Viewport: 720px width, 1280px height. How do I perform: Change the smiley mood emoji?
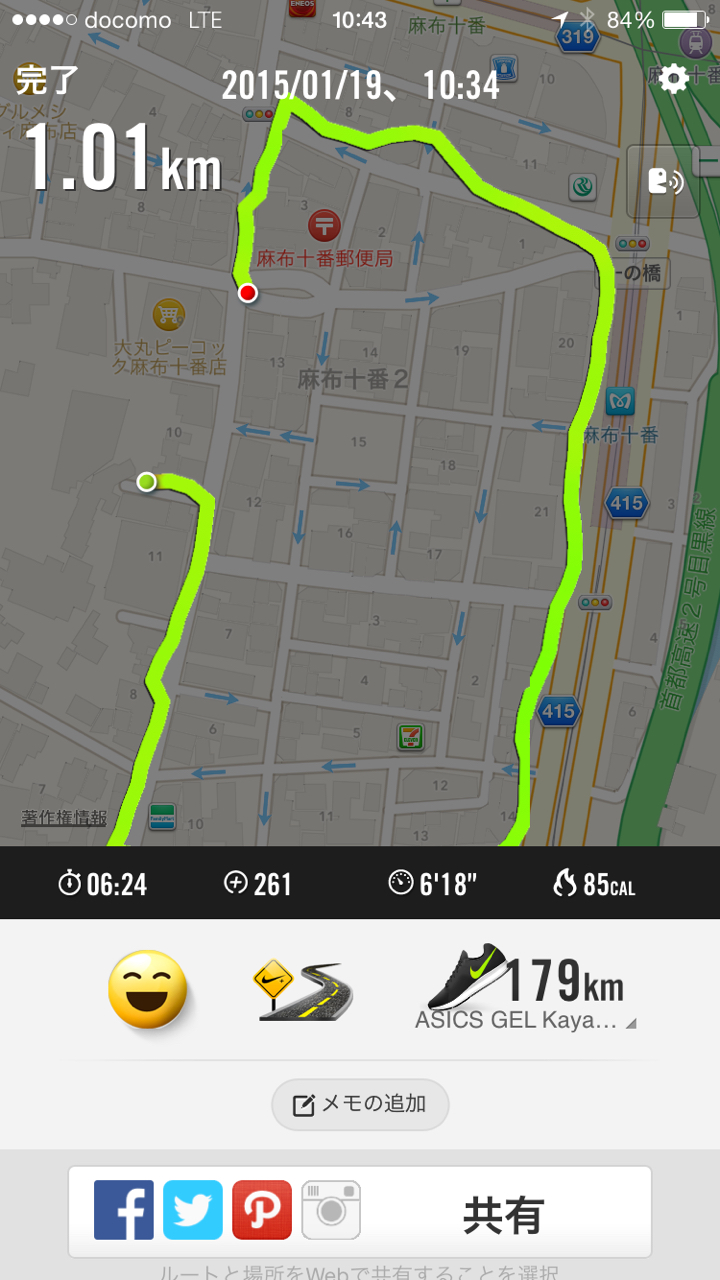(x=148, y=989)
